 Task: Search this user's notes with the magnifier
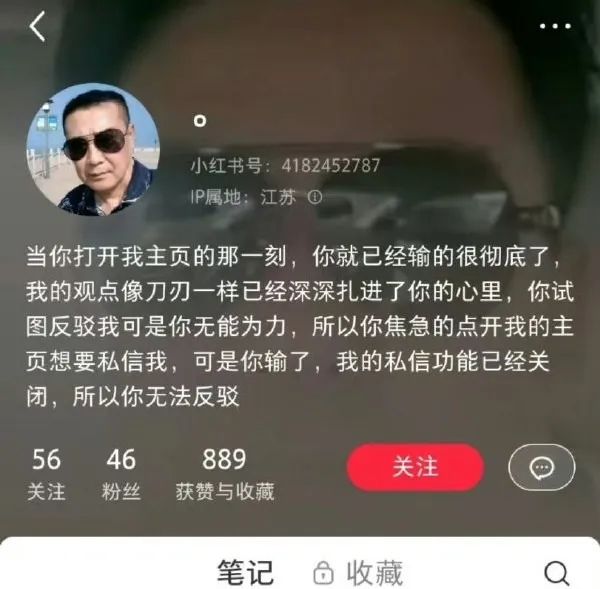coord(556,573)
